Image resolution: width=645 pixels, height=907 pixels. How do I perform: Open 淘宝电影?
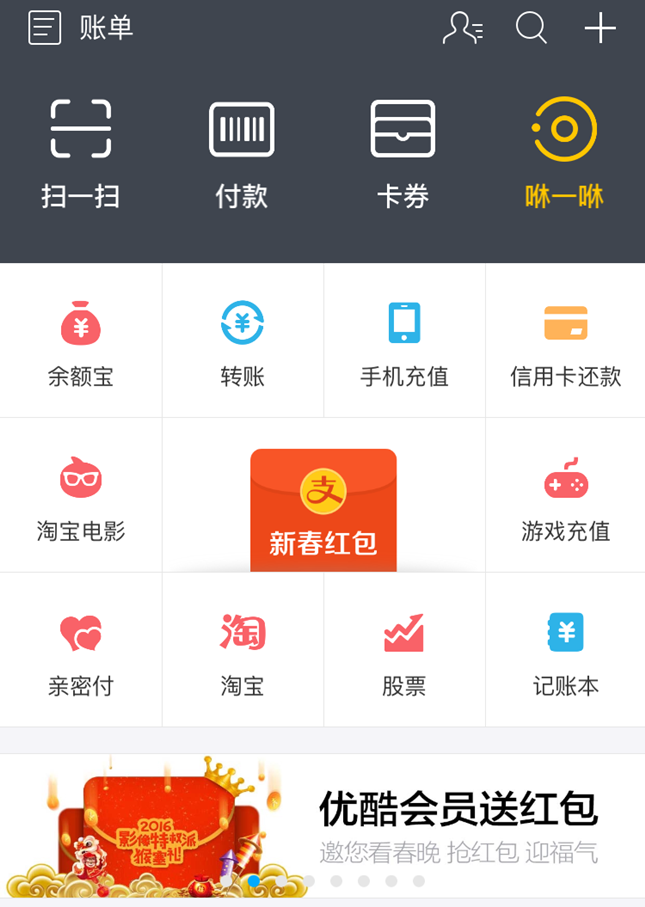[81, 497]
